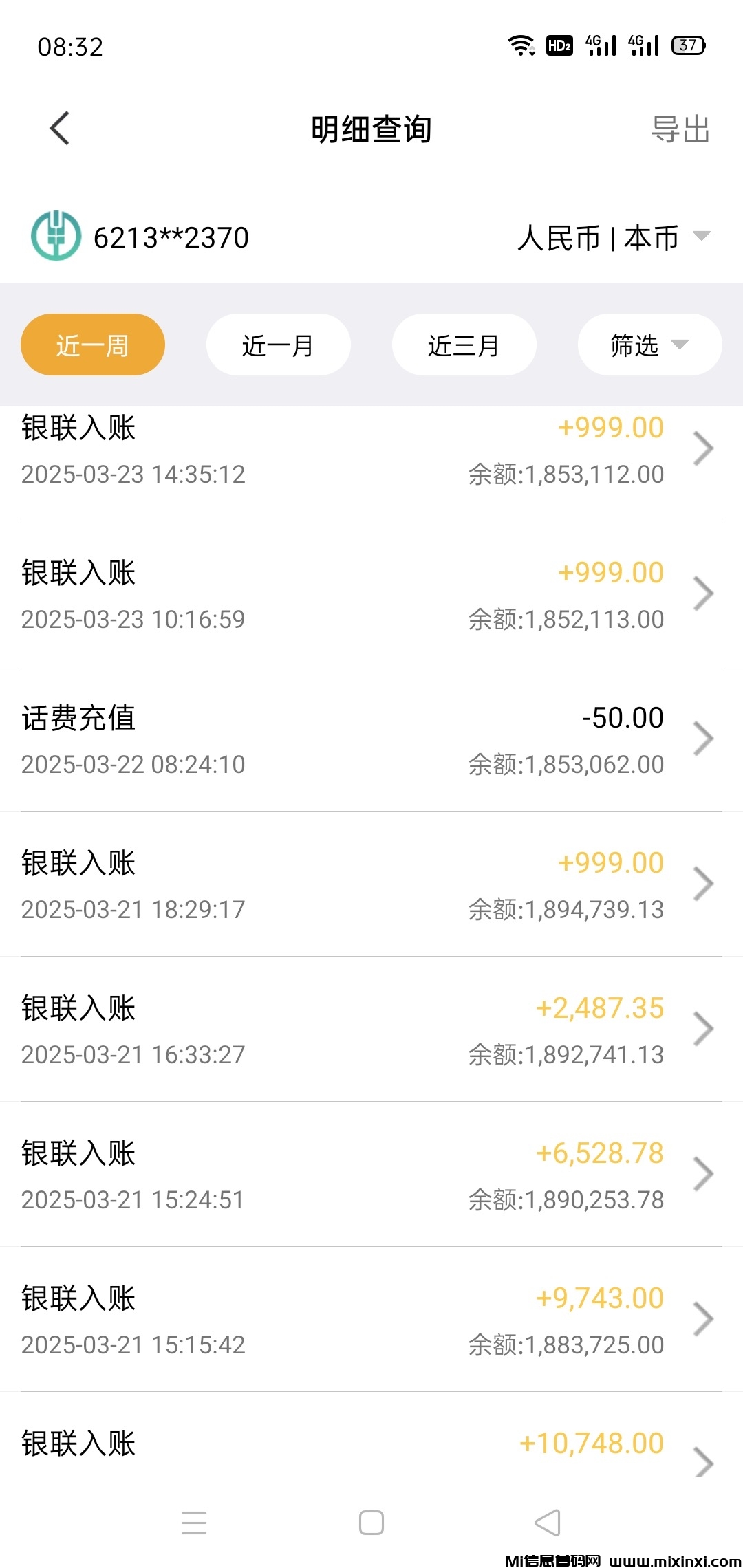Open the +6,528.78 银联入账 entry
The width and height of the screenshot is (743, 1568).
[371, 1175]
